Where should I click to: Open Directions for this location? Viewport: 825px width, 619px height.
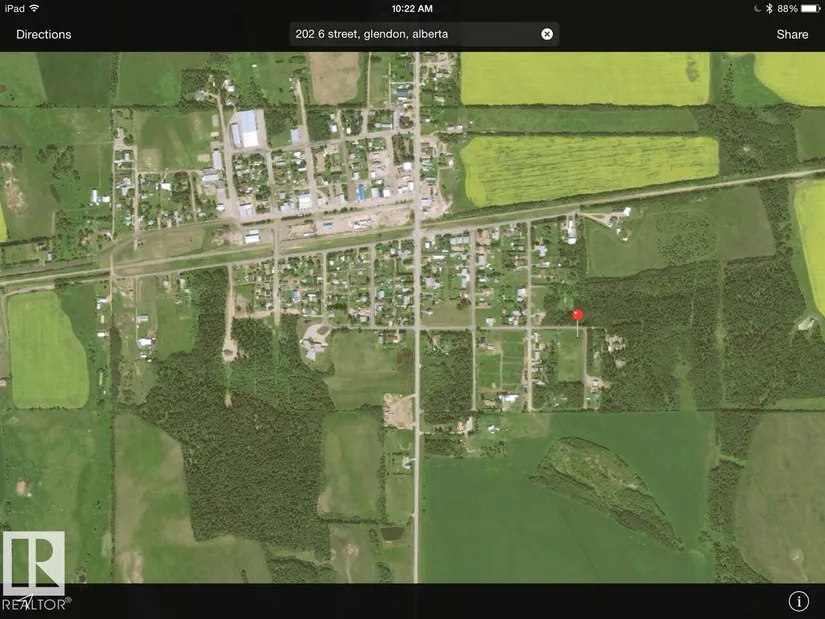(44, 34)
